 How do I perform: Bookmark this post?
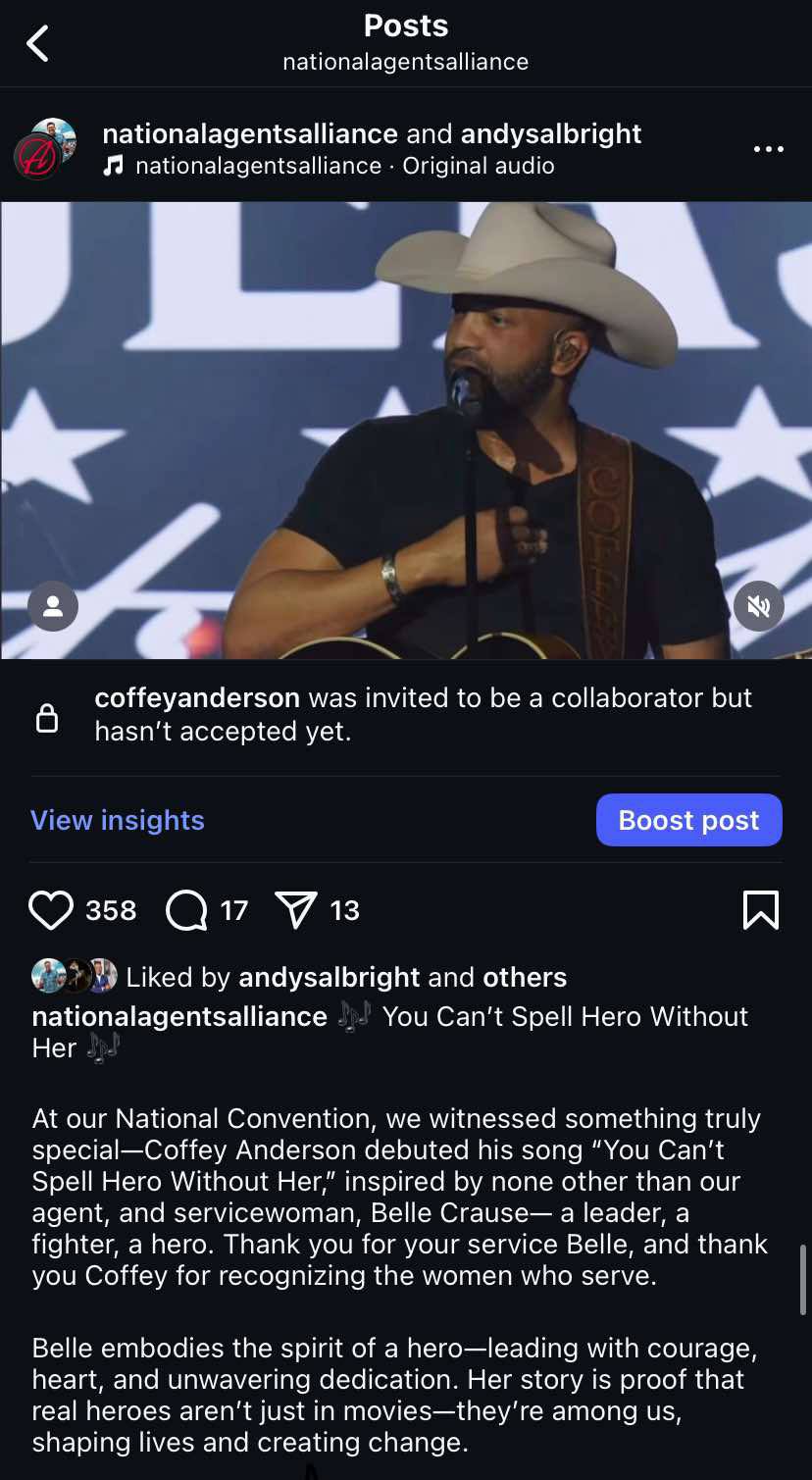click(x=761, y=910)
